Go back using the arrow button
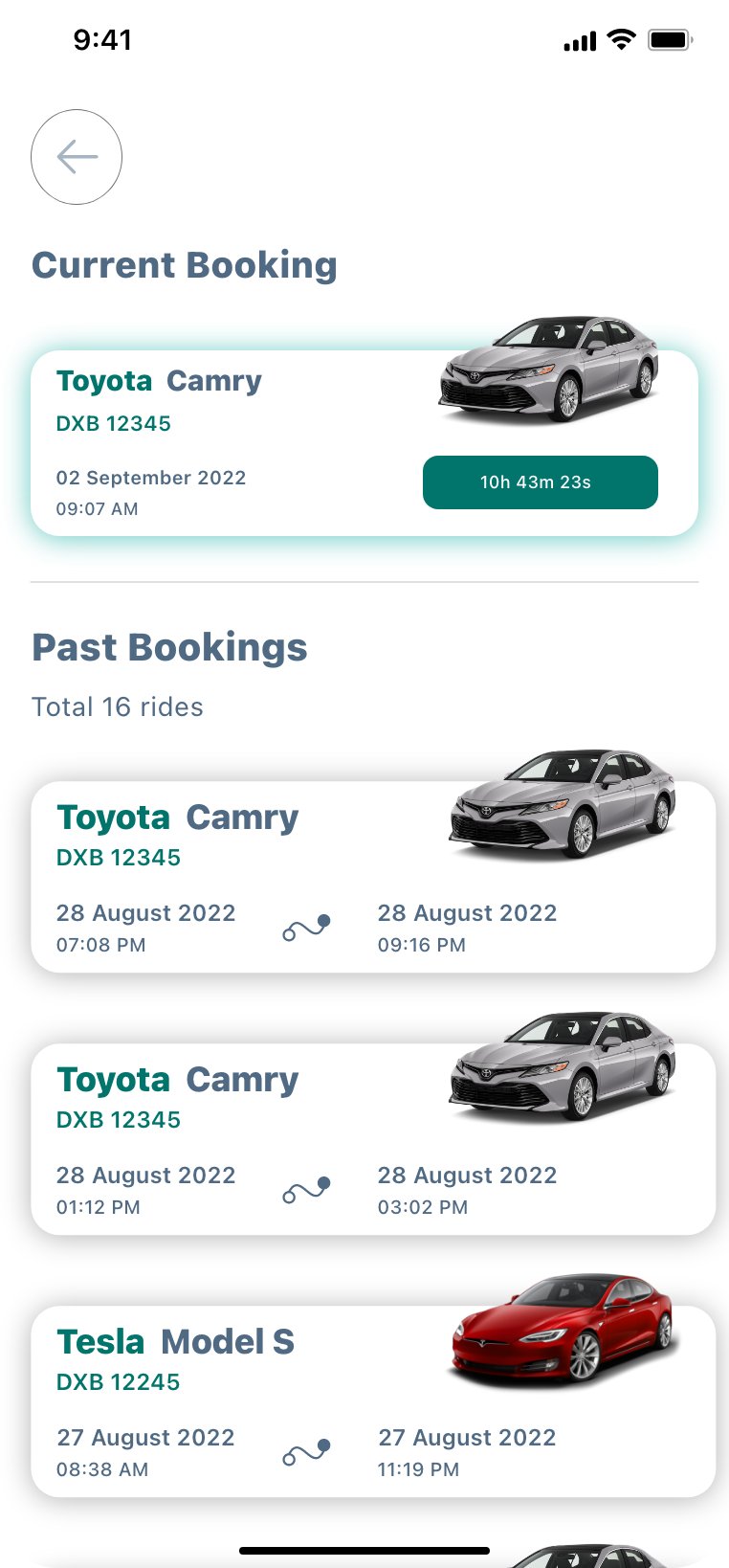Screen dimensions: 729x1568 [x=77, y=157]
